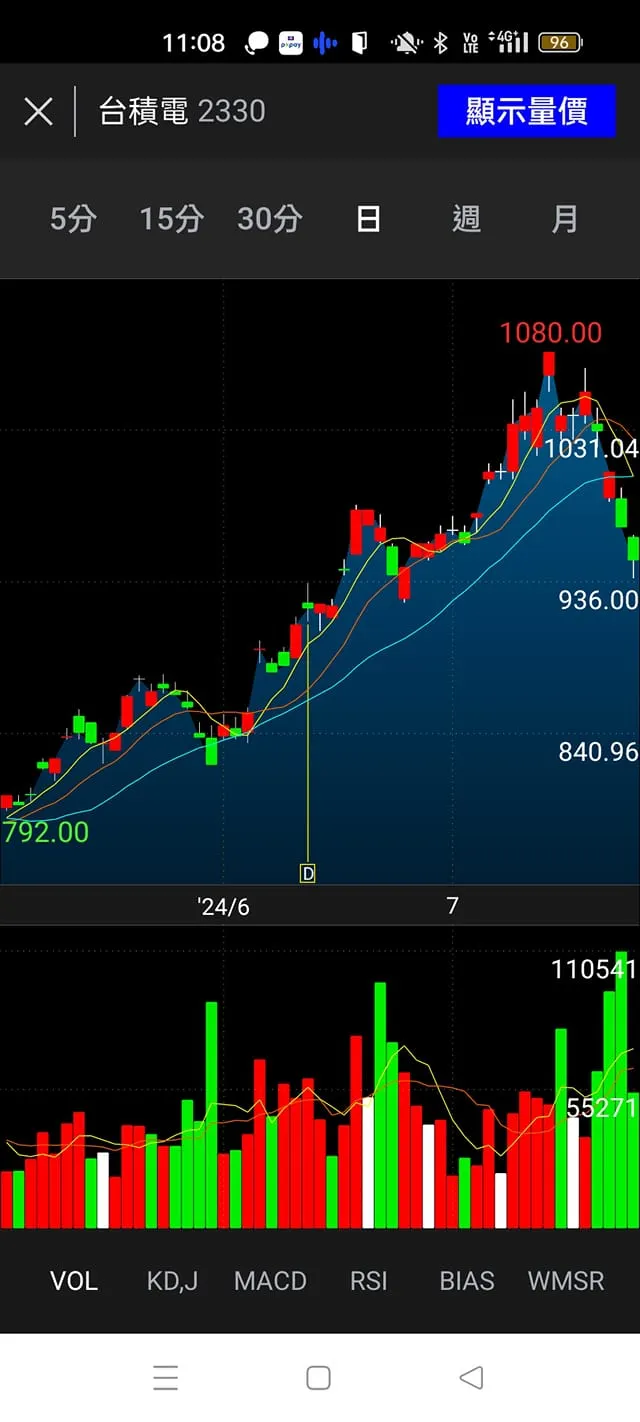Tap the 顯示量價 button
Screen dimensions: 640x1422
(x=526, y=111)
